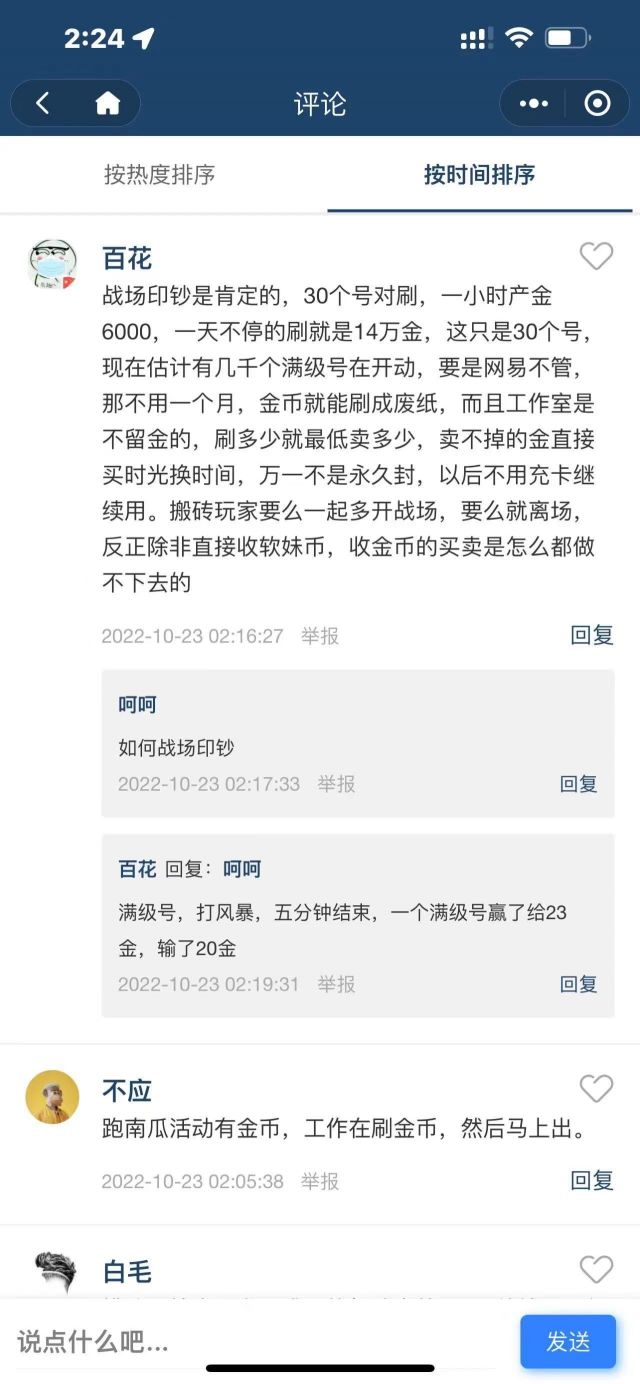
Task: Open 百花's profile avatar
Action: [51, 265]
